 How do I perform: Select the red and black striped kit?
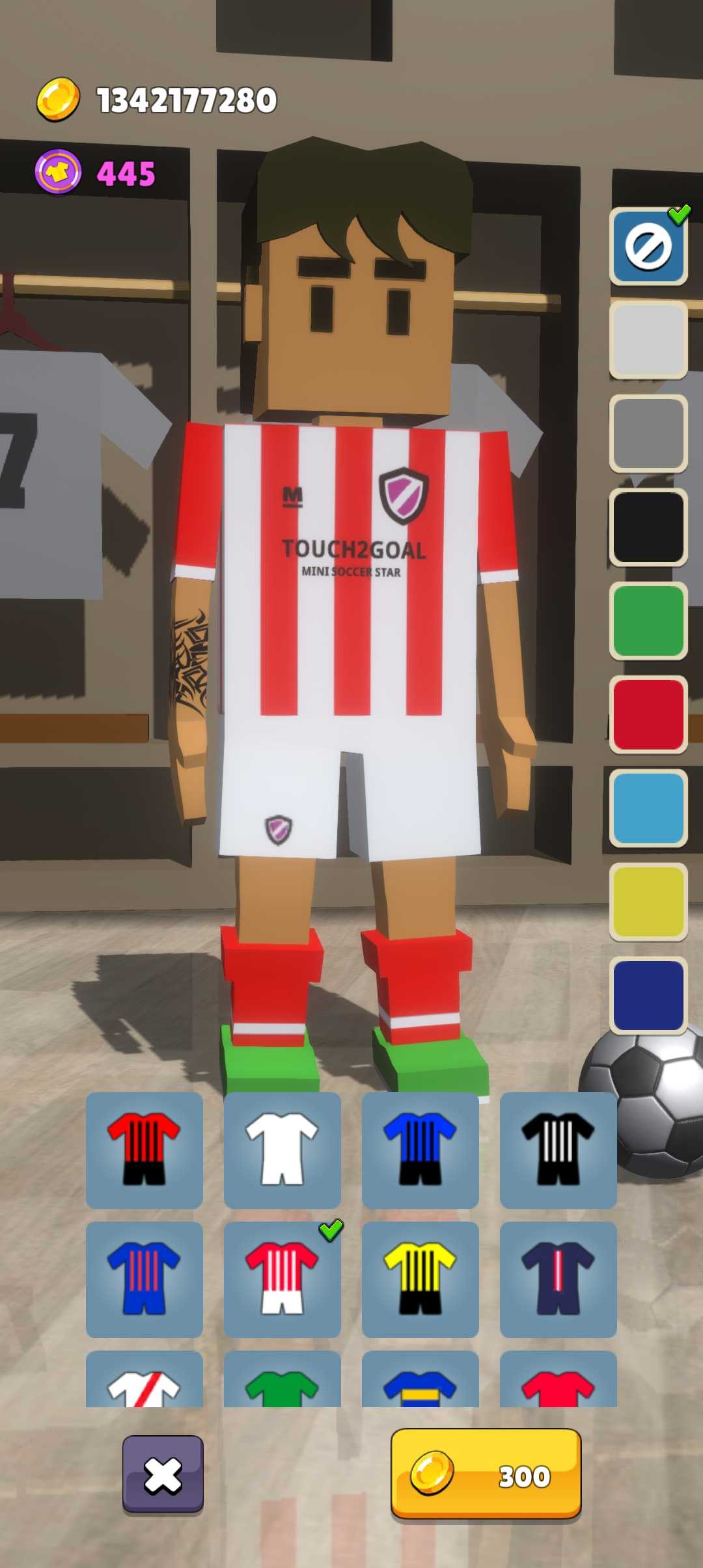[x=145, y=1150]
